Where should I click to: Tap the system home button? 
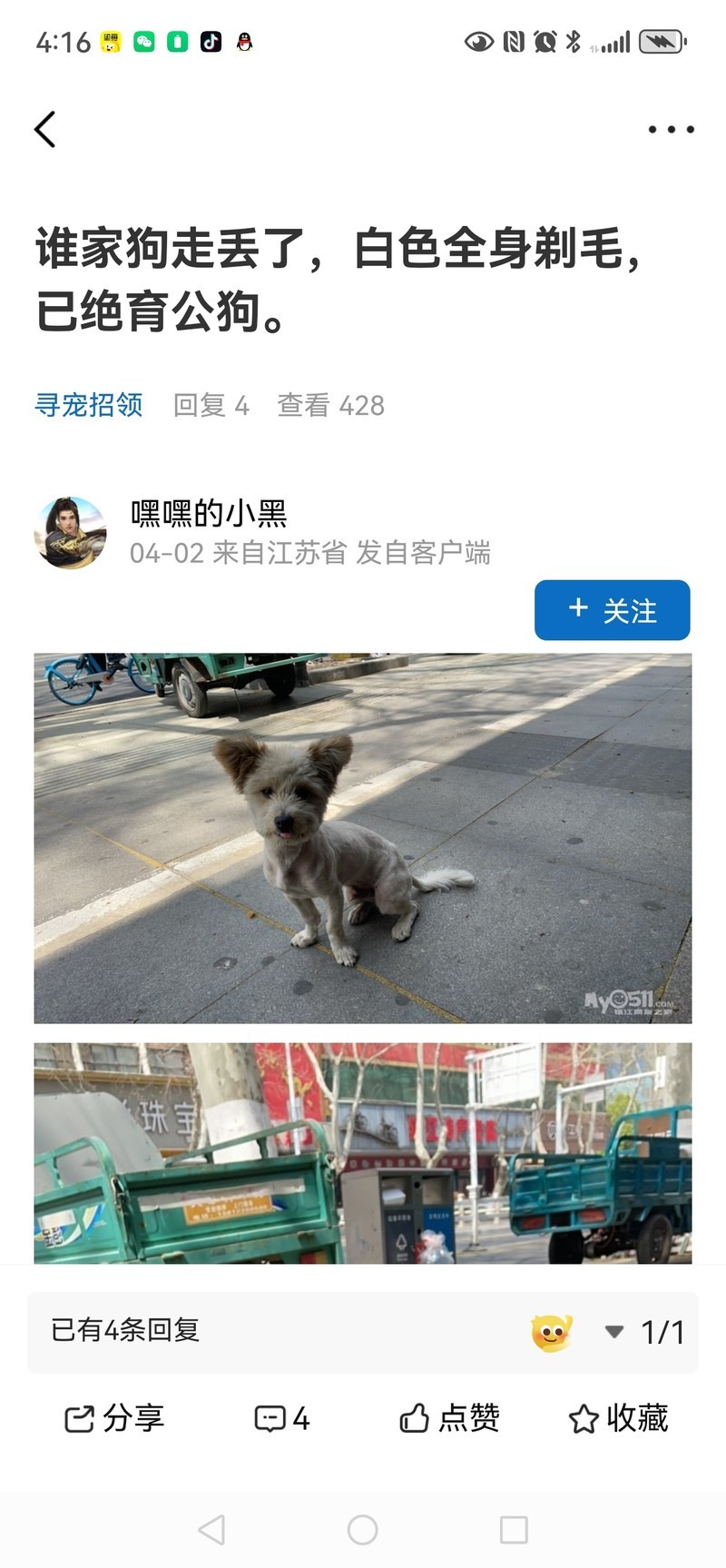pos(362,1530)
